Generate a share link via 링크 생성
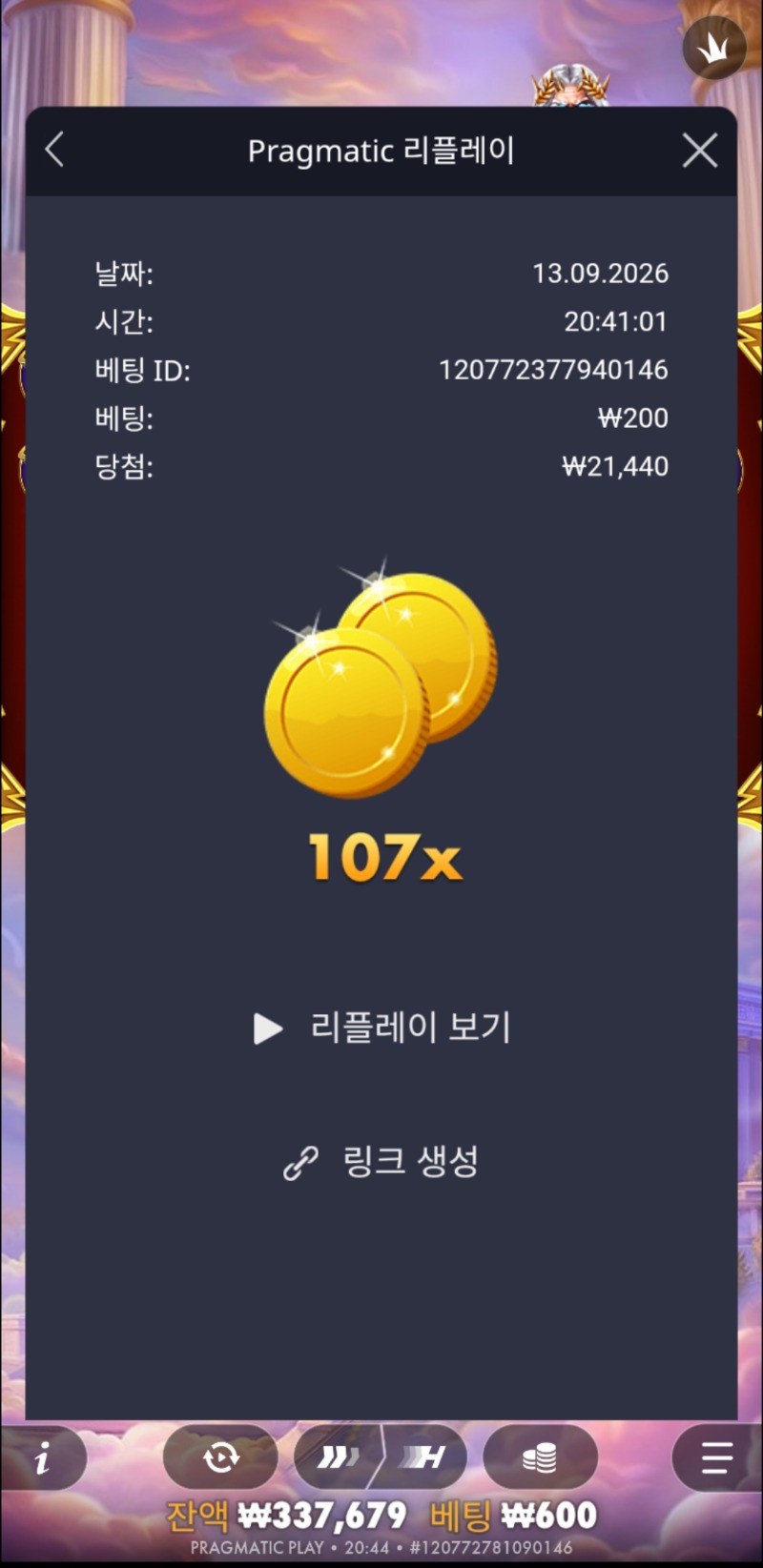This screenshot has height=1568, width=763. point(381,1161)
